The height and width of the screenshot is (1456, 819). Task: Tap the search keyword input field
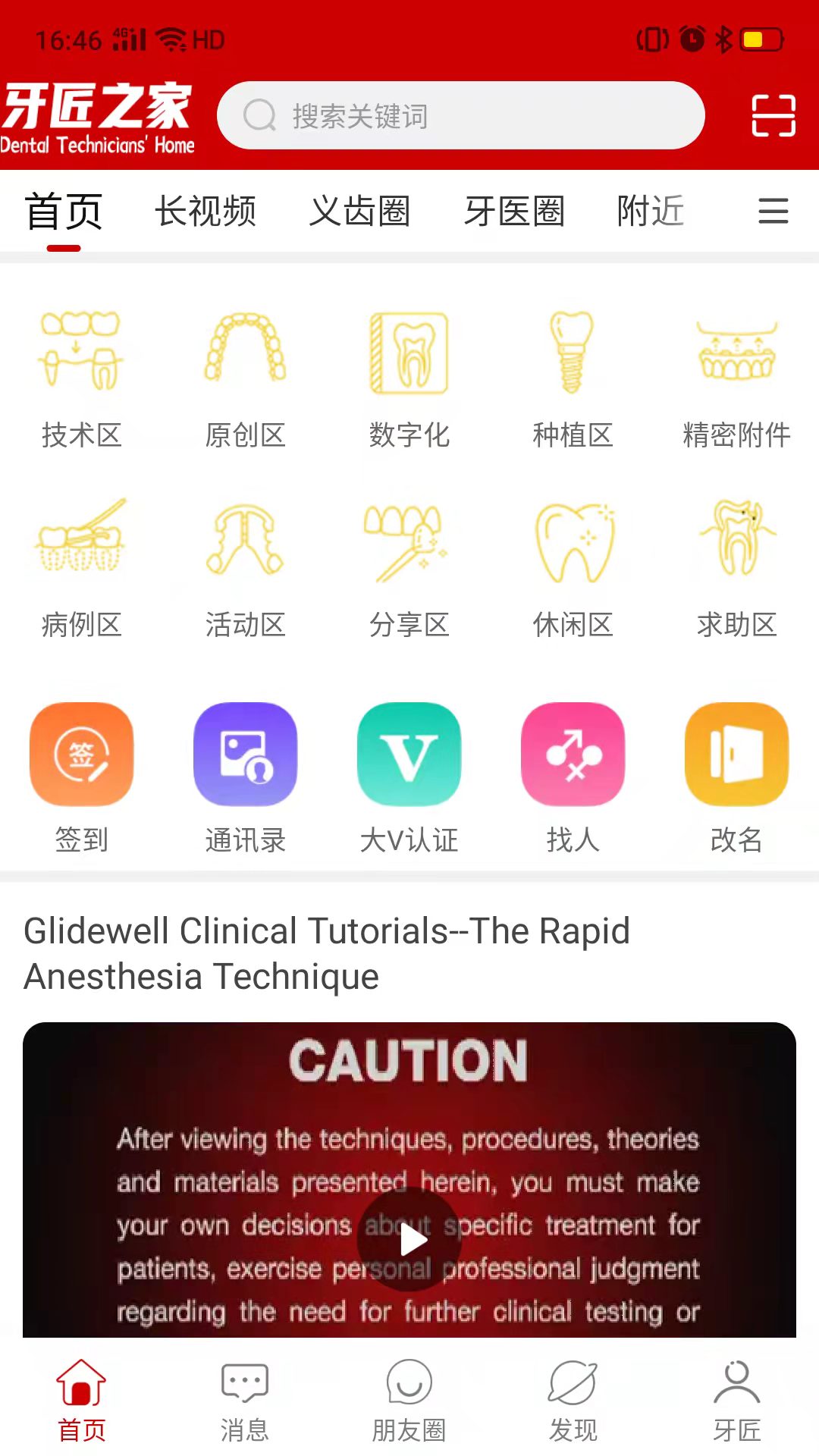pos(461,115)
